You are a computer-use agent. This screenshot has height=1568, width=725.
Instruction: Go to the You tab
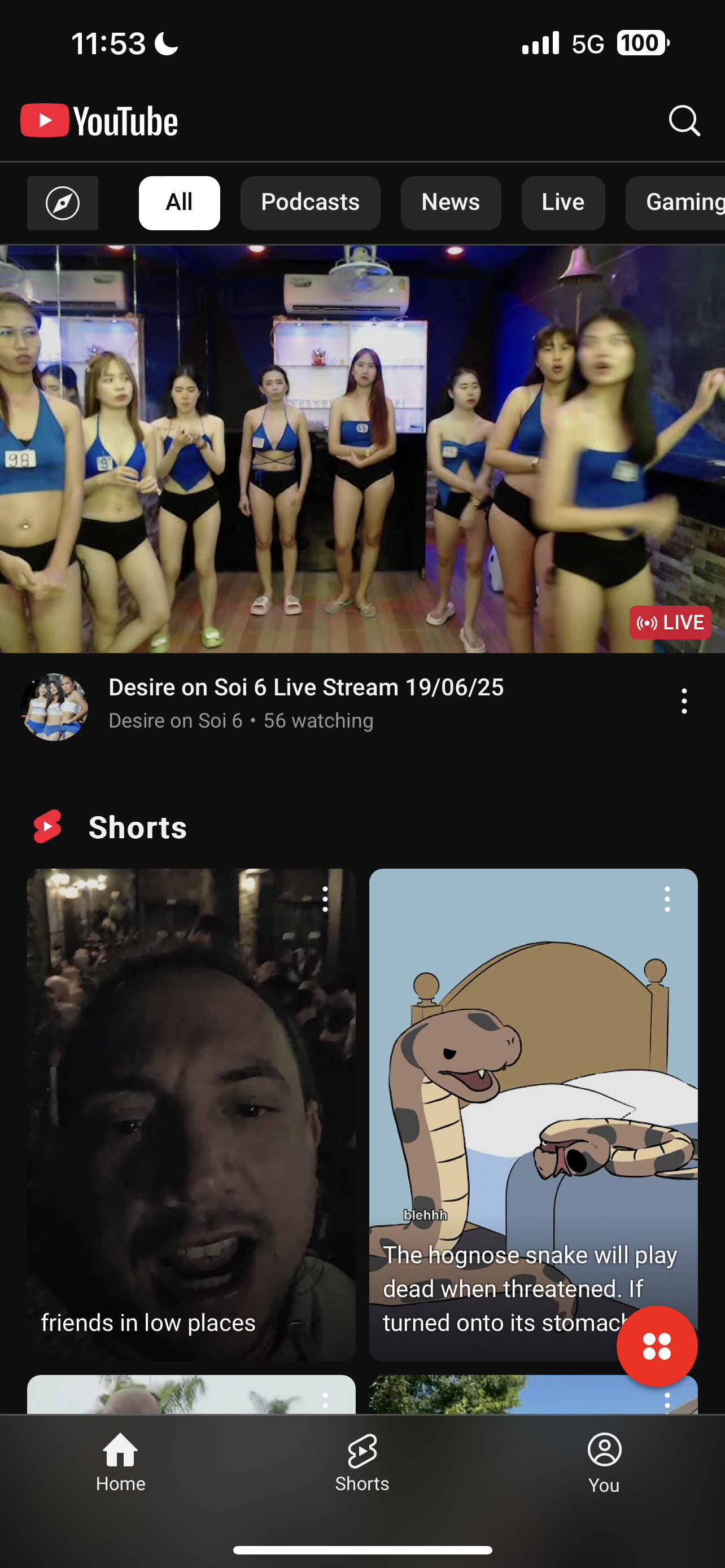tap(604, 1462)
